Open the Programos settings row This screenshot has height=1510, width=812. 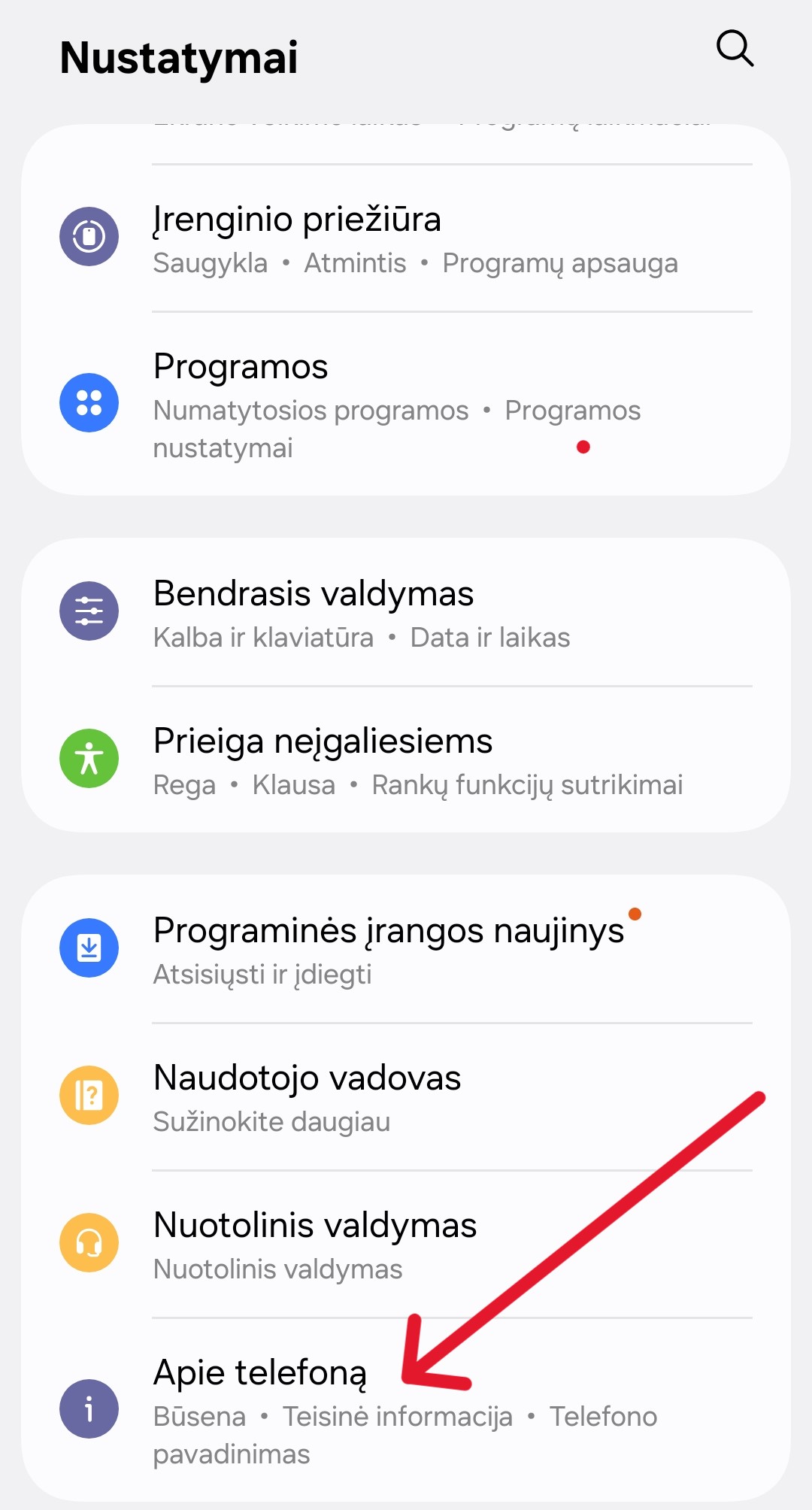(x=406, y=404)
